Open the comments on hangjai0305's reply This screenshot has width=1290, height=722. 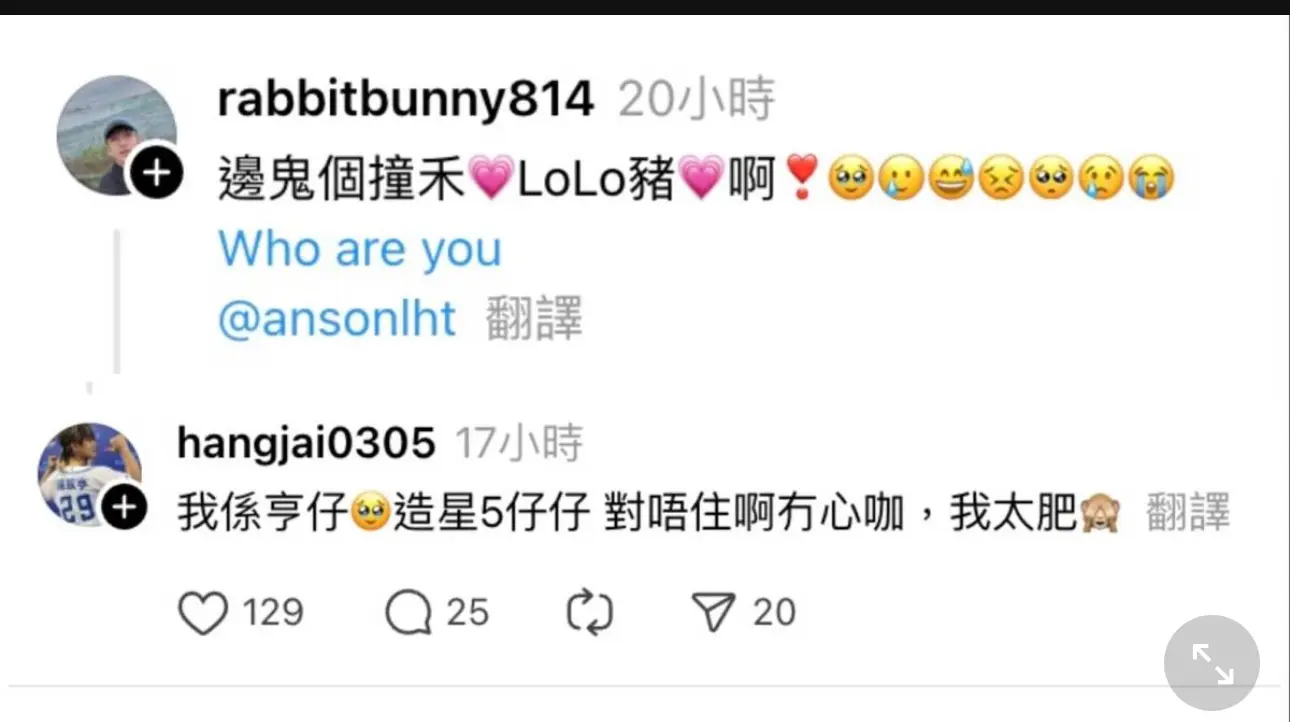point(408,612)
